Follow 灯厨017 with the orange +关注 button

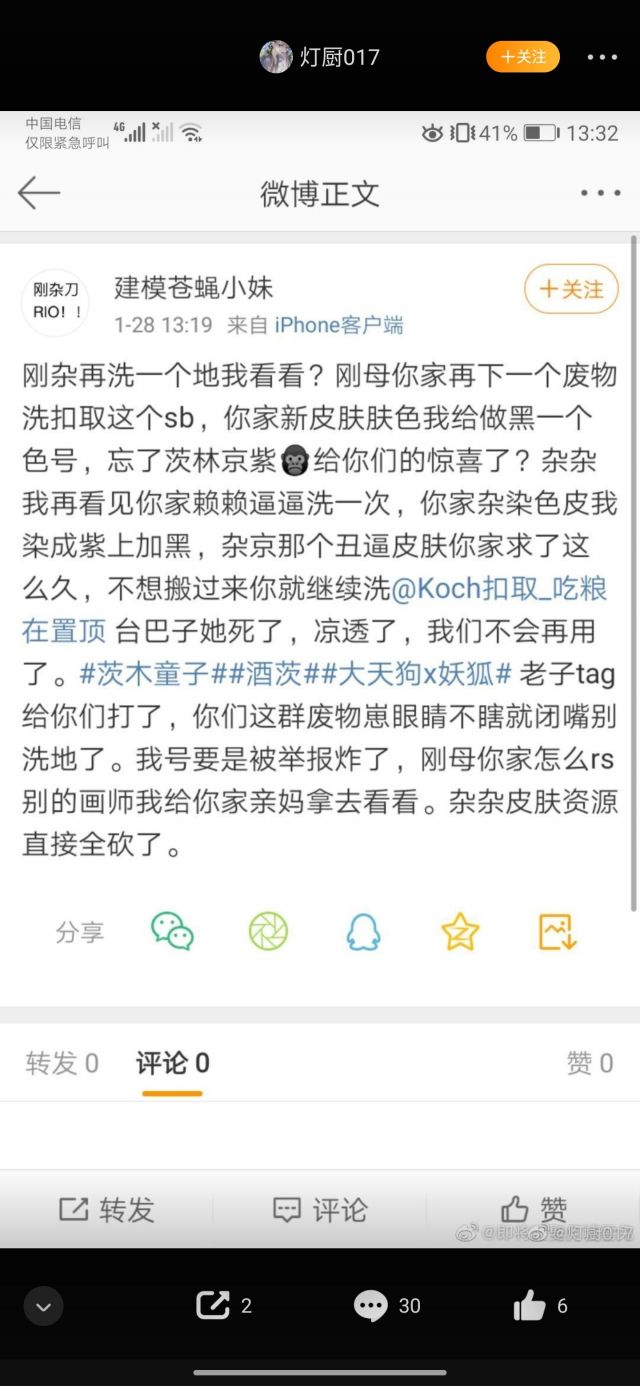[522, 57]
